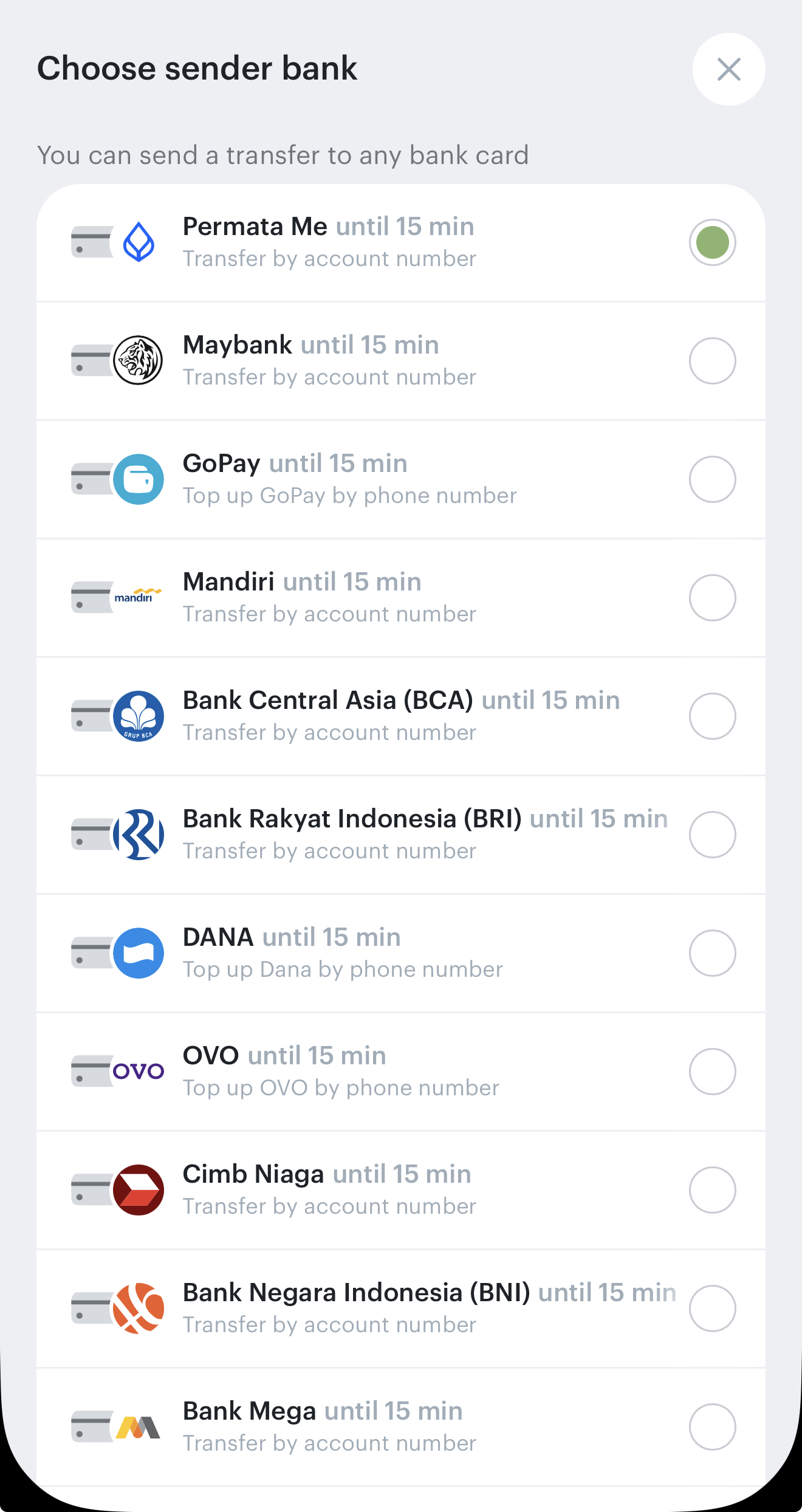Select DANA top up option
The width and height of the screenshot is (802, 1512).
[x=712, y=953]
